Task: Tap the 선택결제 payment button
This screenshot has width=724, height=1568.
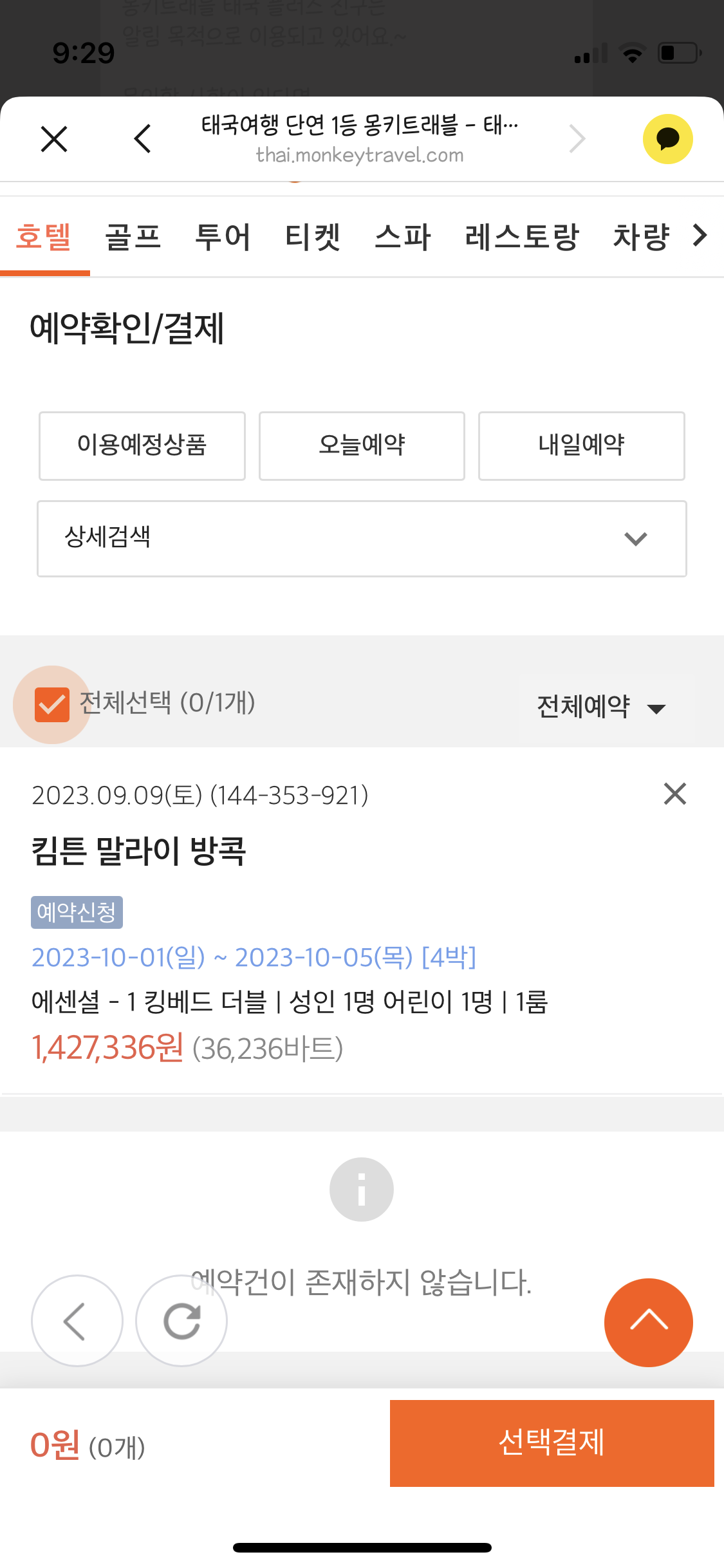Action: tap(552, 1443)
